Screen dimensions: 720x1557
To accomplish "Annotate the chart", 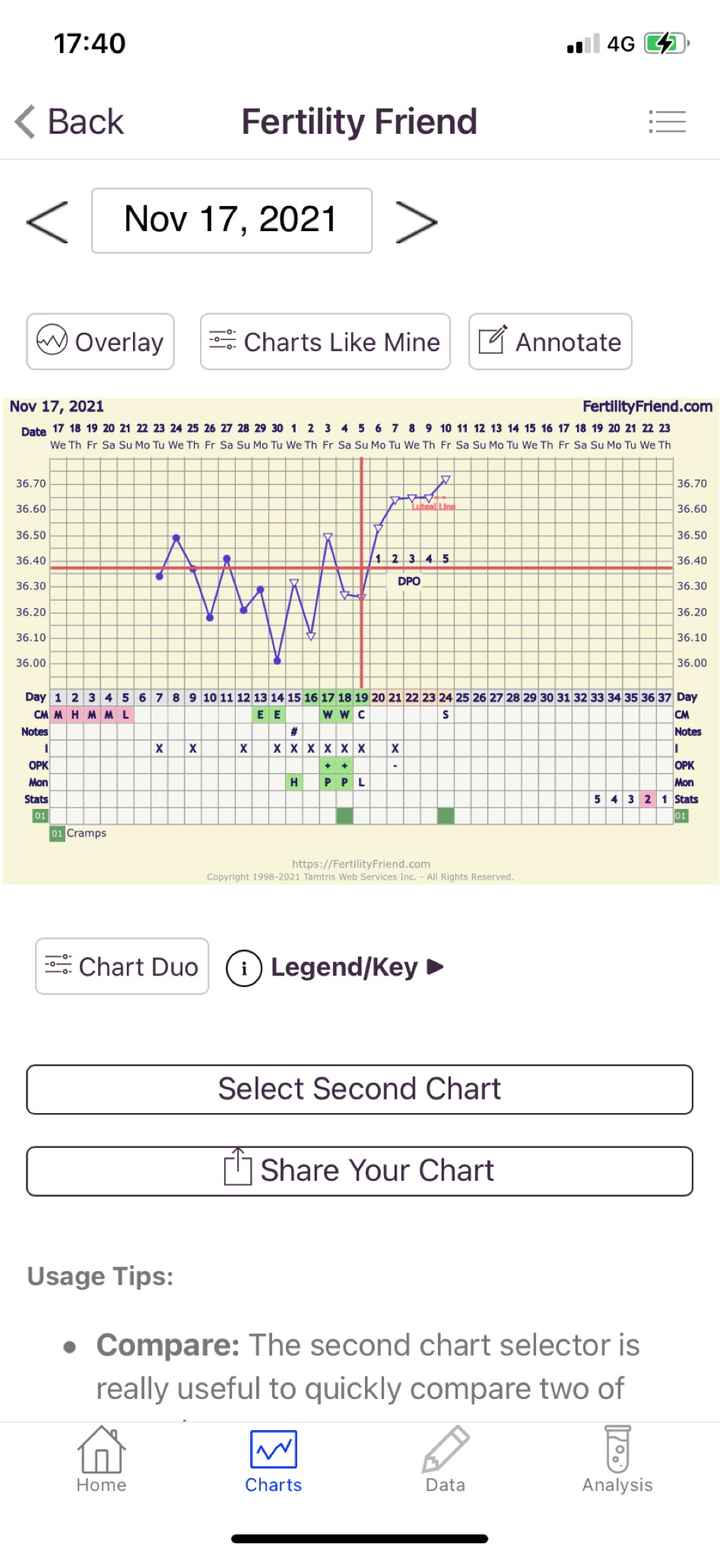I will coord(550,342).
